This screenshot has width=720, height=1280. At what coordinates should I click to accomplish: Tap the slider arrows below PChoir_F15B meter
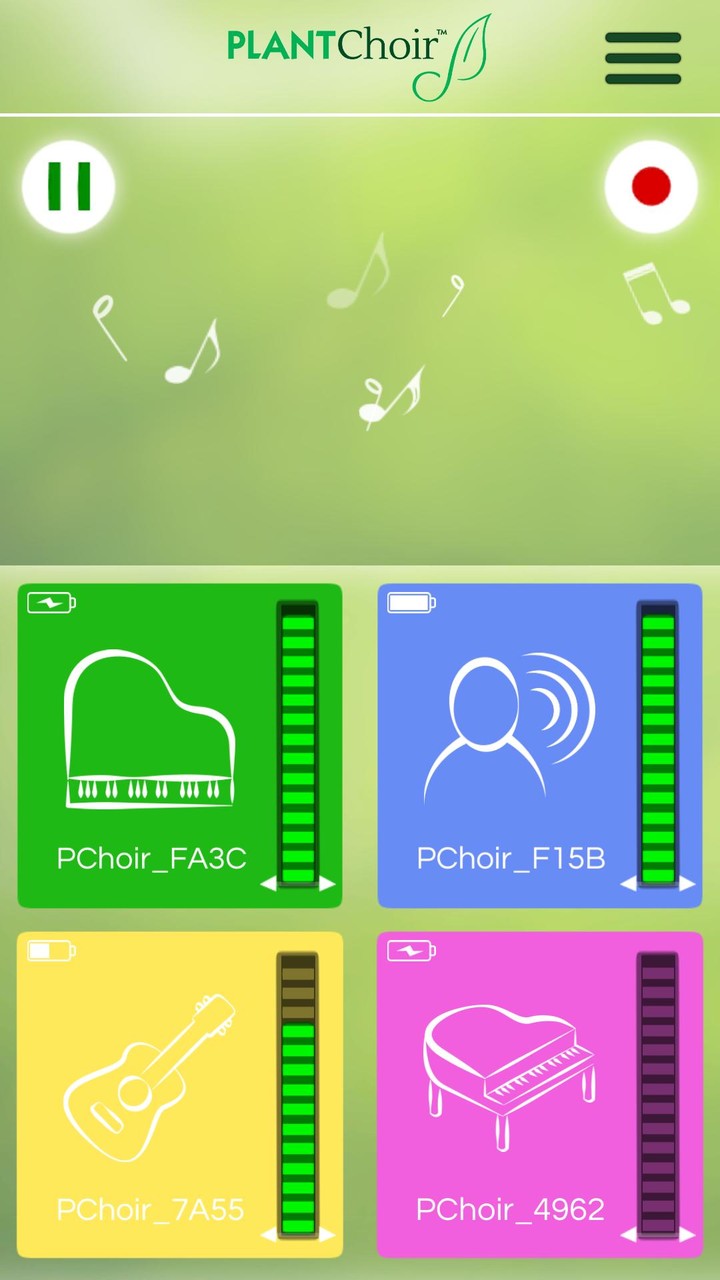[x=657, y=884]
